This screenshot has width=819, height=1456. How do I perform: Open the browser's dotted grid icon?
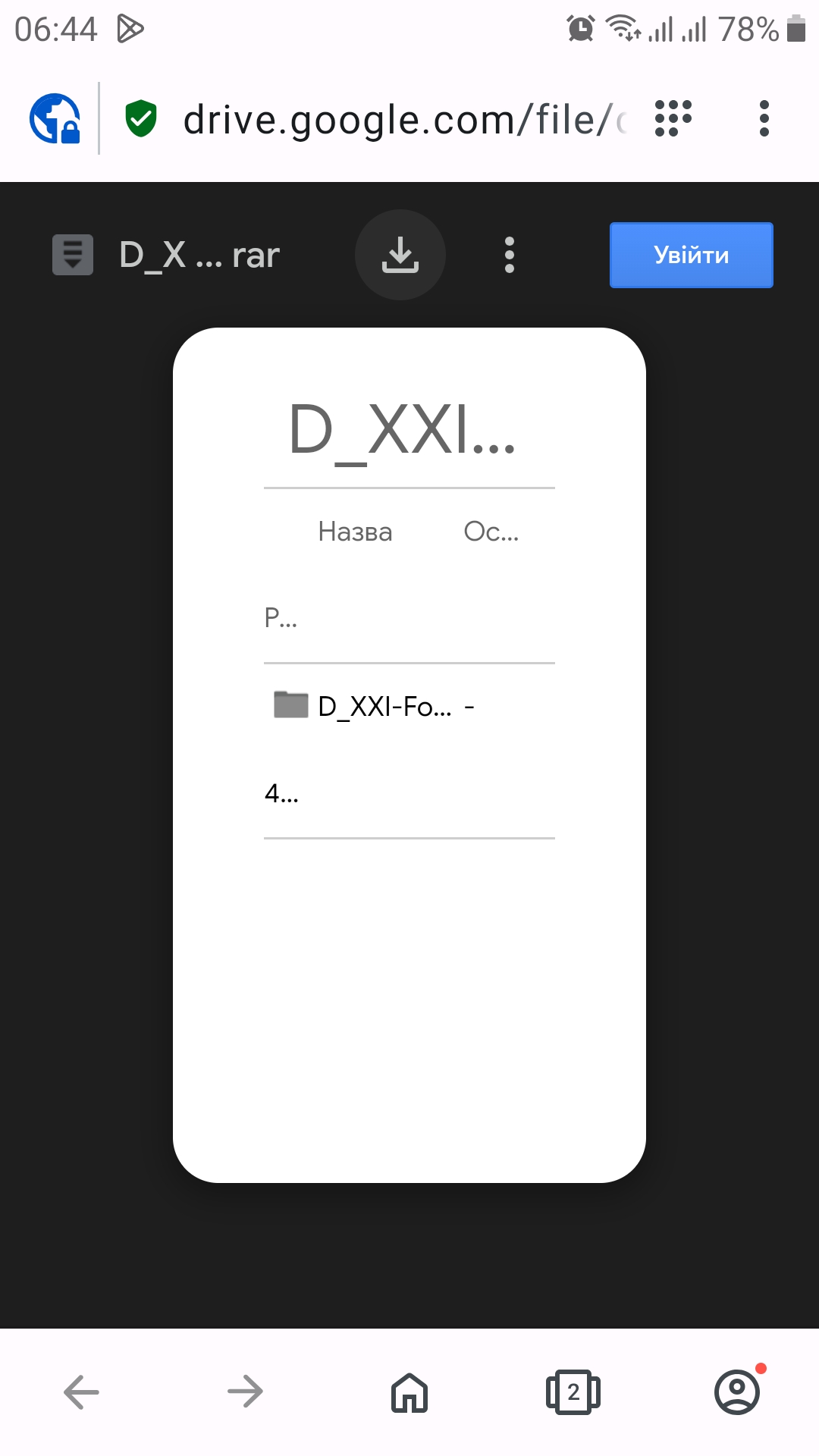[x=673, y=118]
